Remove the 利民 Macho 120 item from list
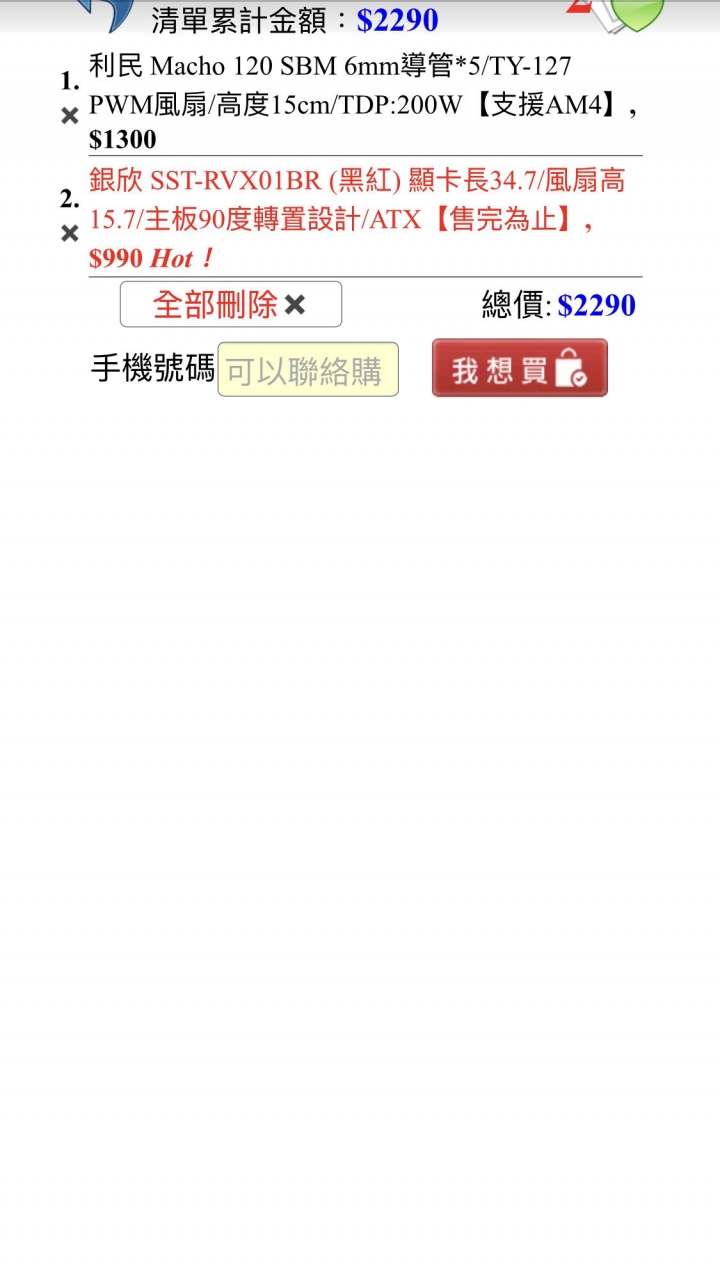Image resolution: width=720 pixels, height=1280 pixels. 69,116
